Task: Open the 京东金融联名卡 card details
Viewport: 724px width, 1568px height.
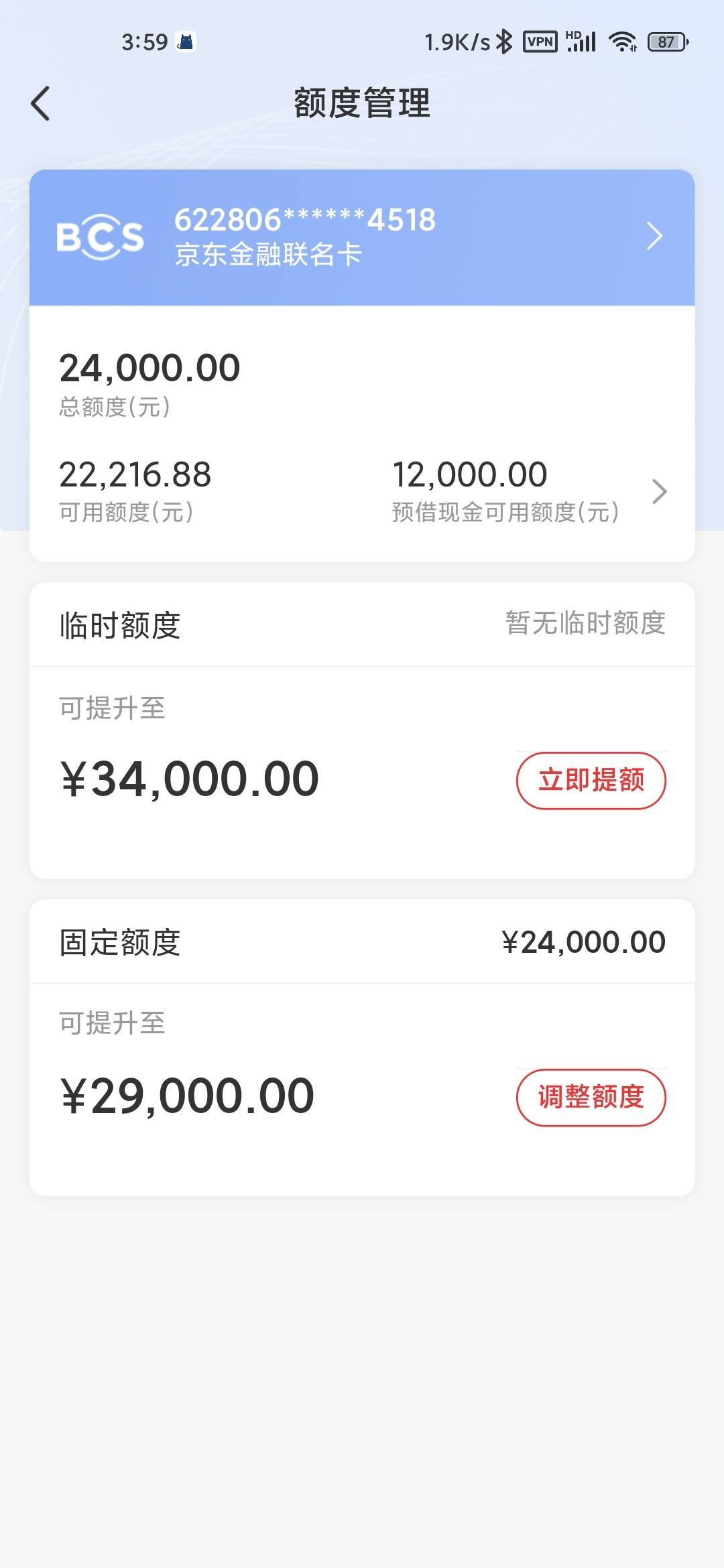Action: (x=362, y=237)
